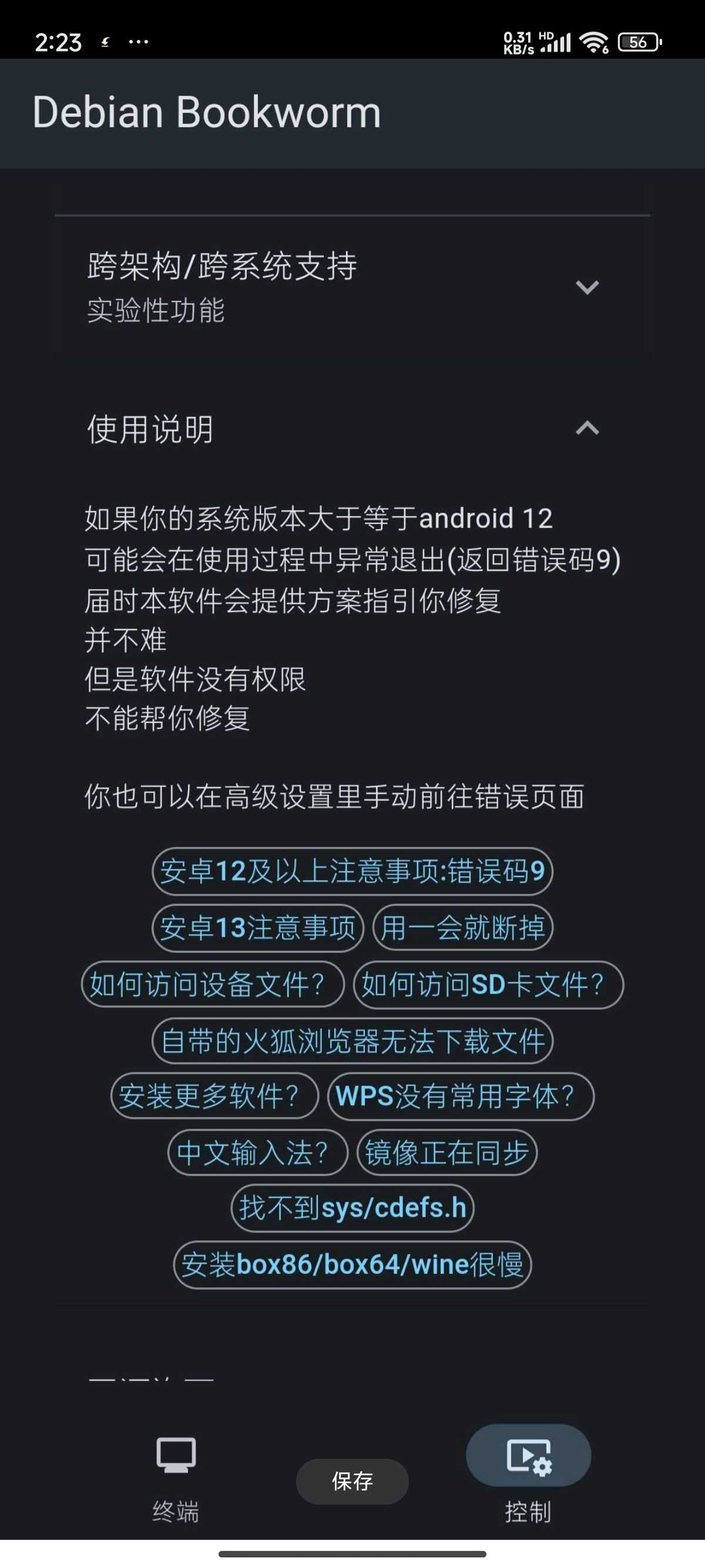Tap the 自带的火狐浏览器无法下载文件 chip
The image size is (705, 1568).
[352, 1041]
